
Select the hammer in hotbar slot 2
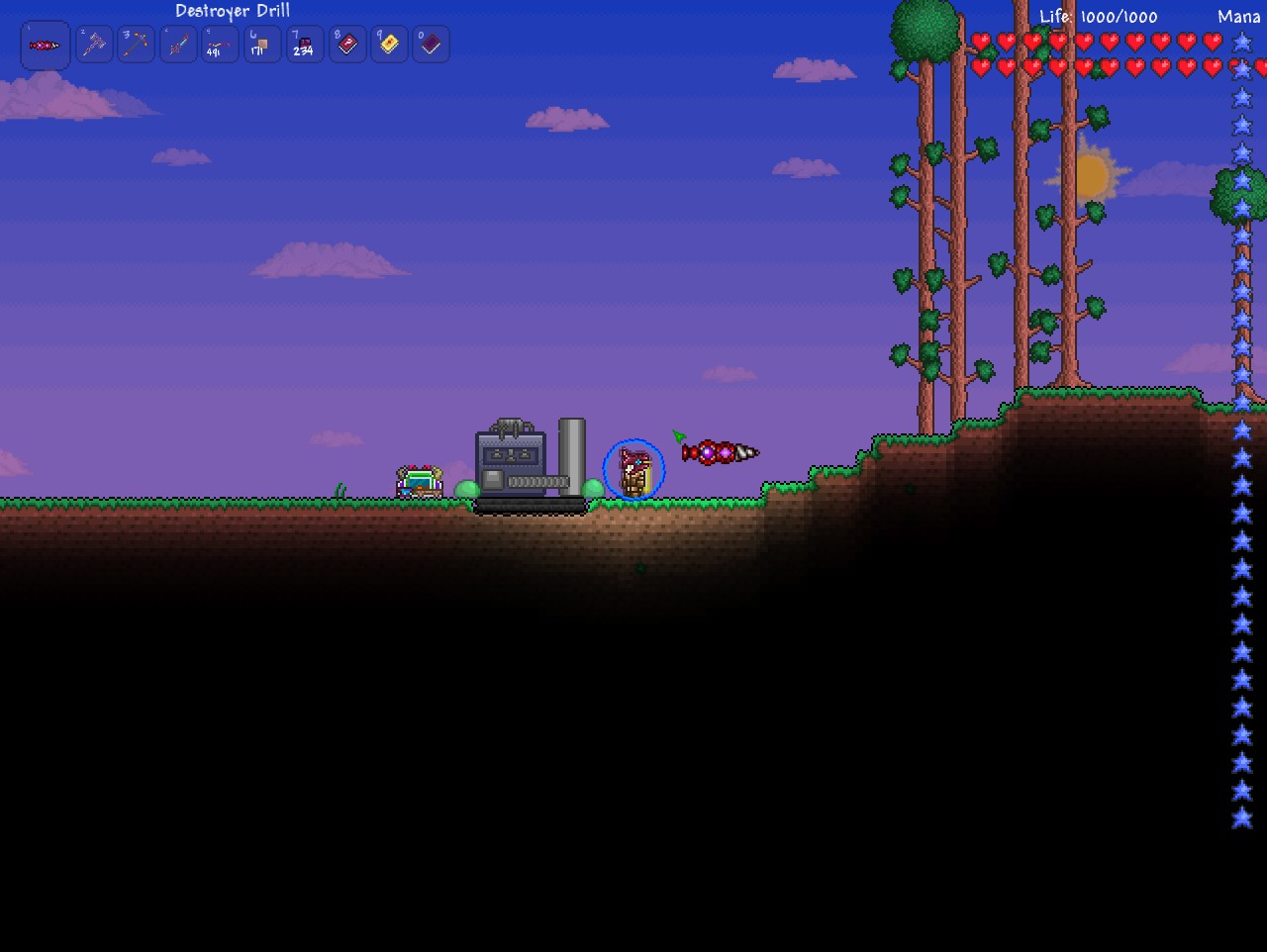point(94,45)
